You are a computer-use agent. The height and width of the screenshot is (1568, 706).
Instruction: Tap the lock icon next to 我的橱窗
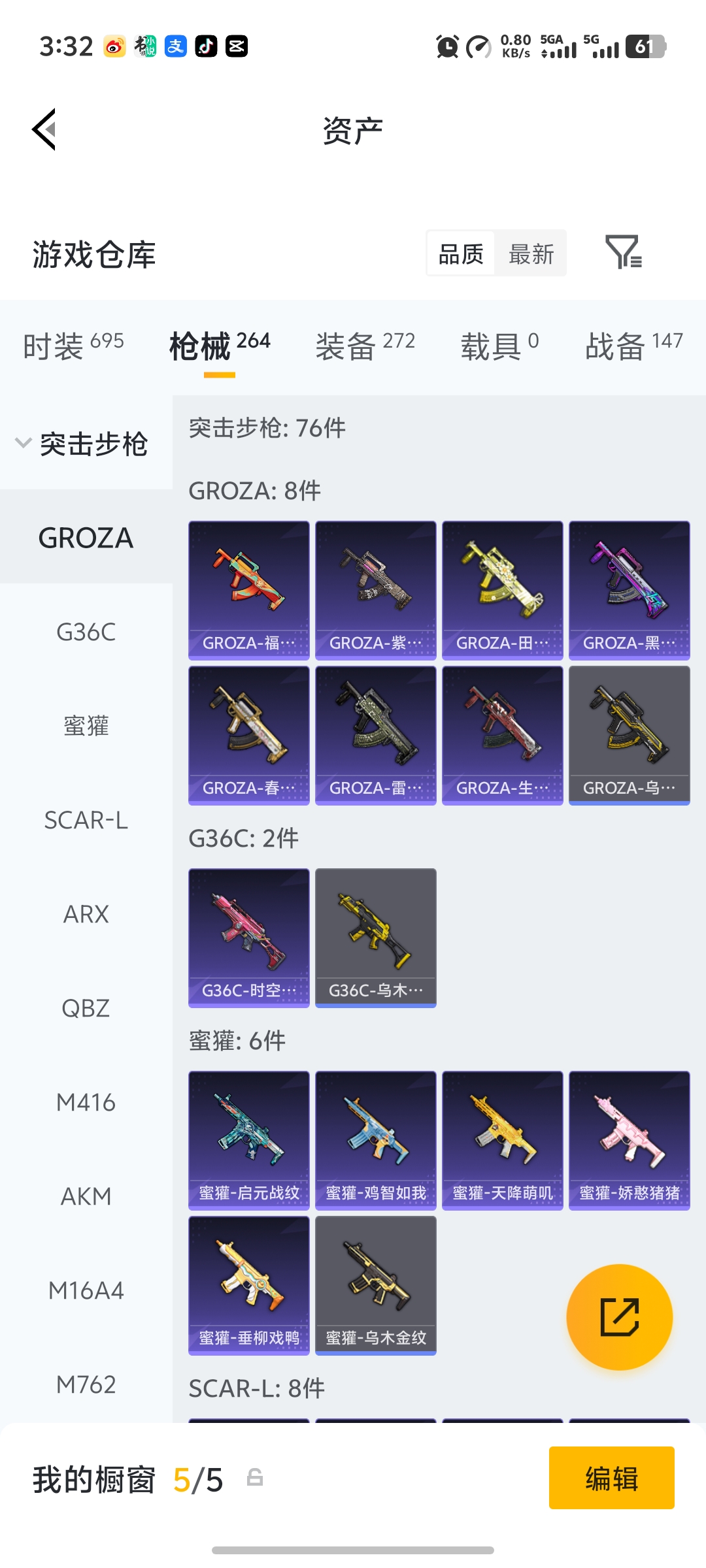[255, 1482]
